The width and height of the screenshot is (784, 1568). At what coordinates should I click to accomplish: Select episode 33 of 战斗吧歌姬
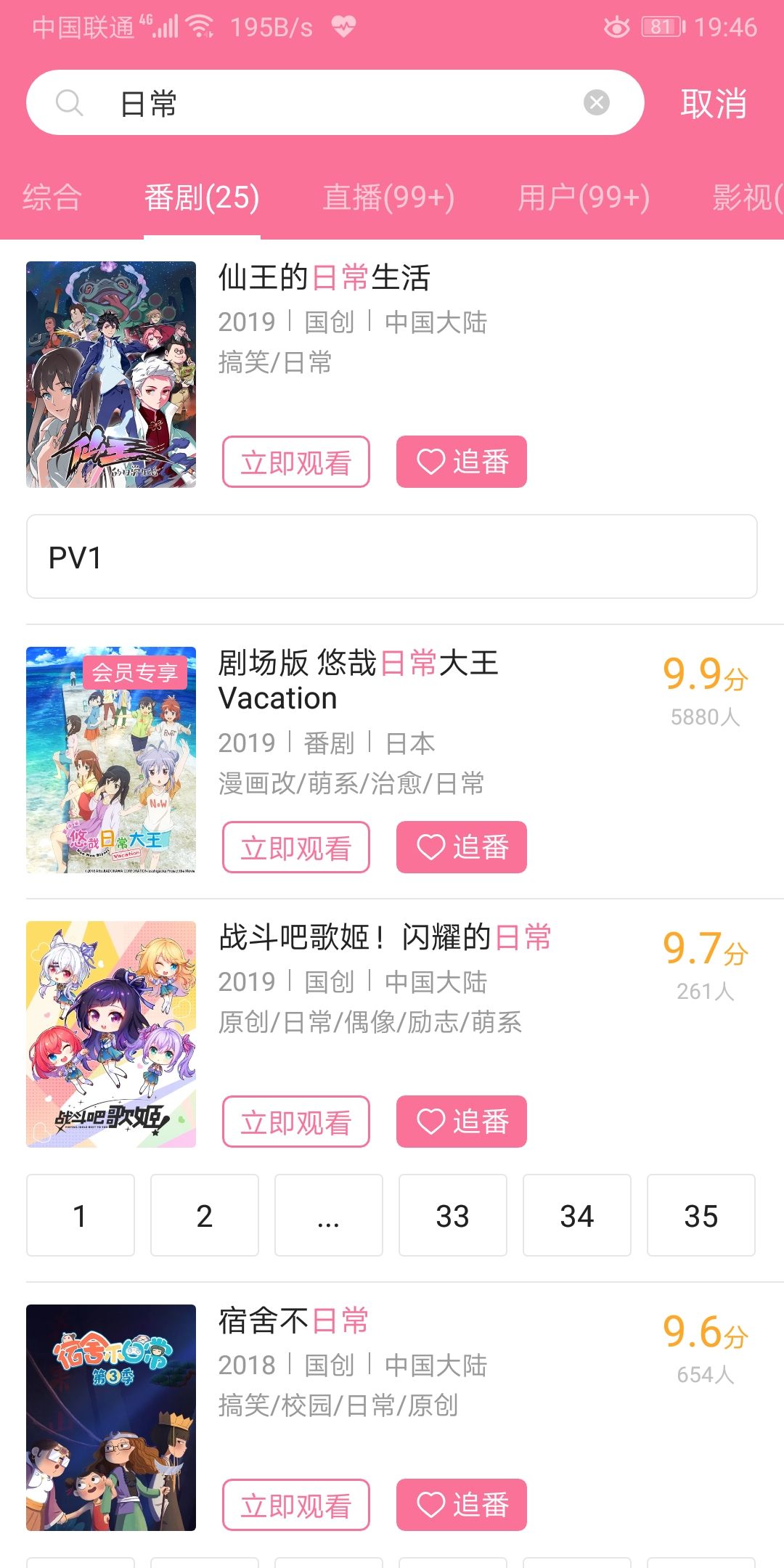pyautogui.click(x=452, y=1215)
